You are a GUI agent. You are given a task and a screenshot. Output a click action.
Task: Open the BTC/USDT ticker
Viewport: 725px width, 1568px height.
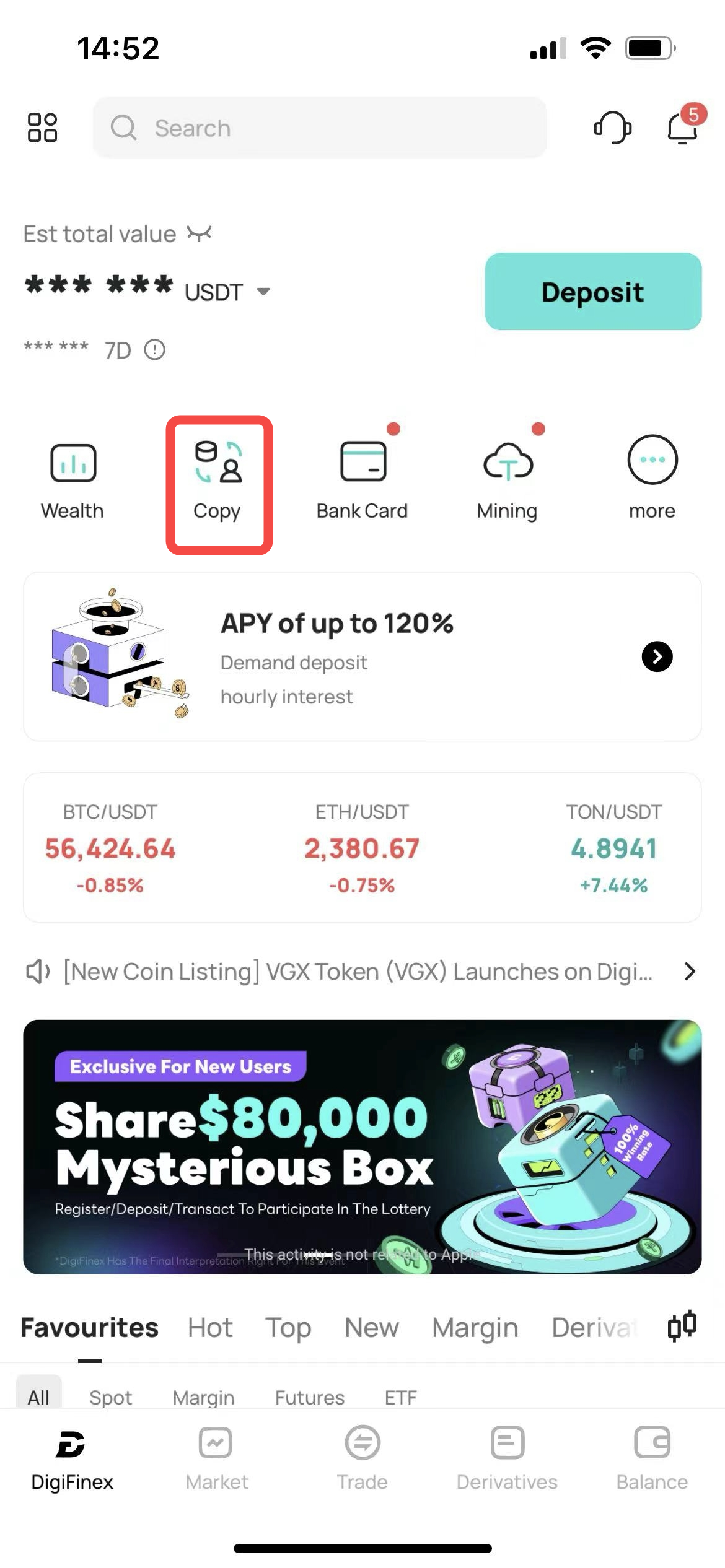(x=110, y=848)
